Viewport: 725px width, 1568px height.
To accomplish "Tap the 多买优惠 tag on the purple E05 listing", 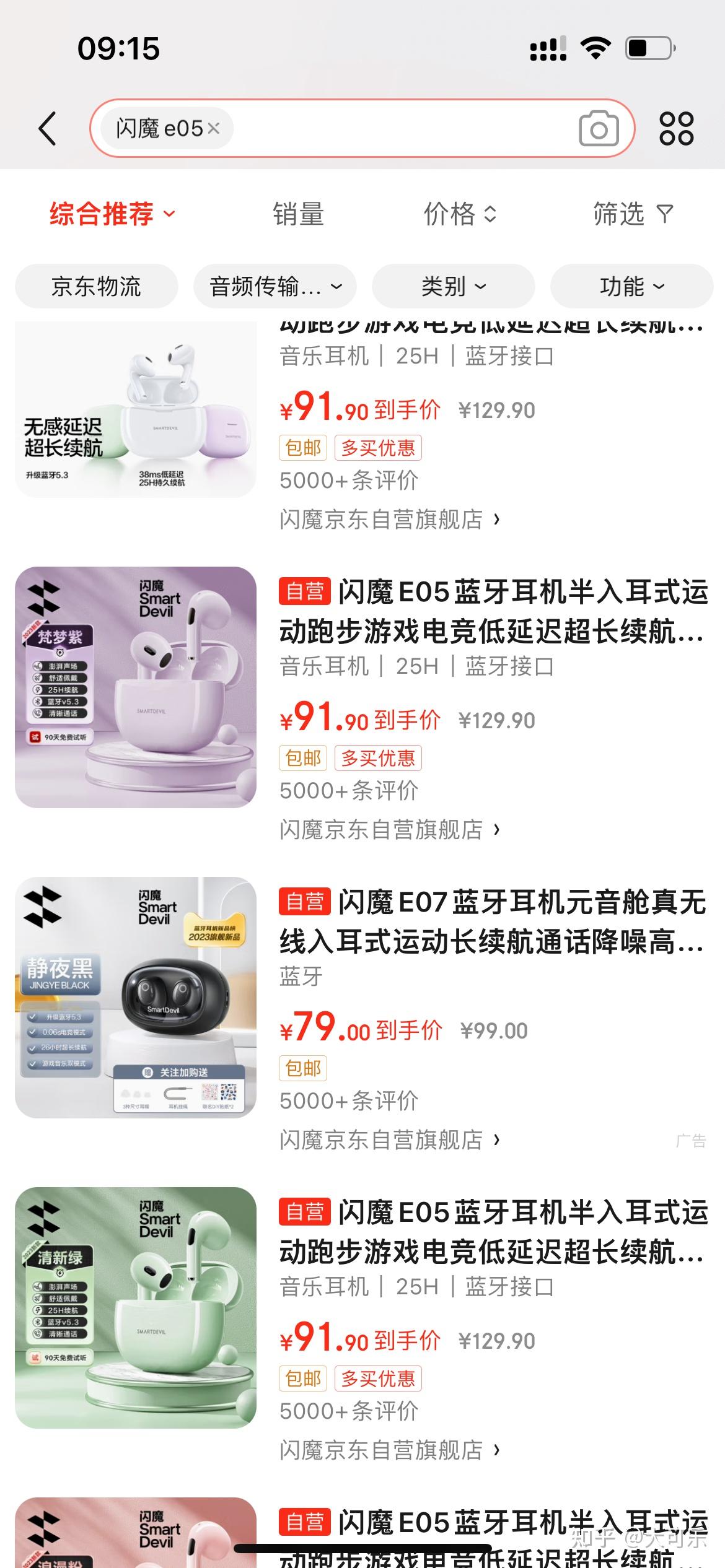I will coord(377,758).
